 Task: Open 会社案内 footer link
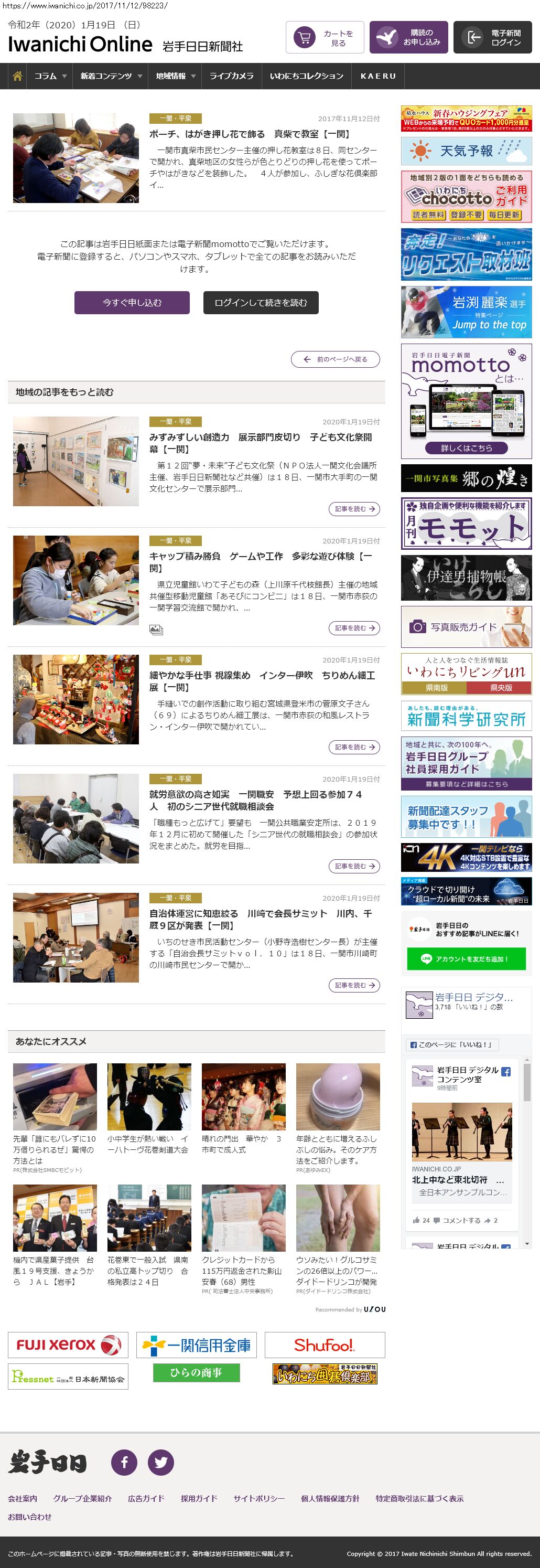pos(23,1499)
